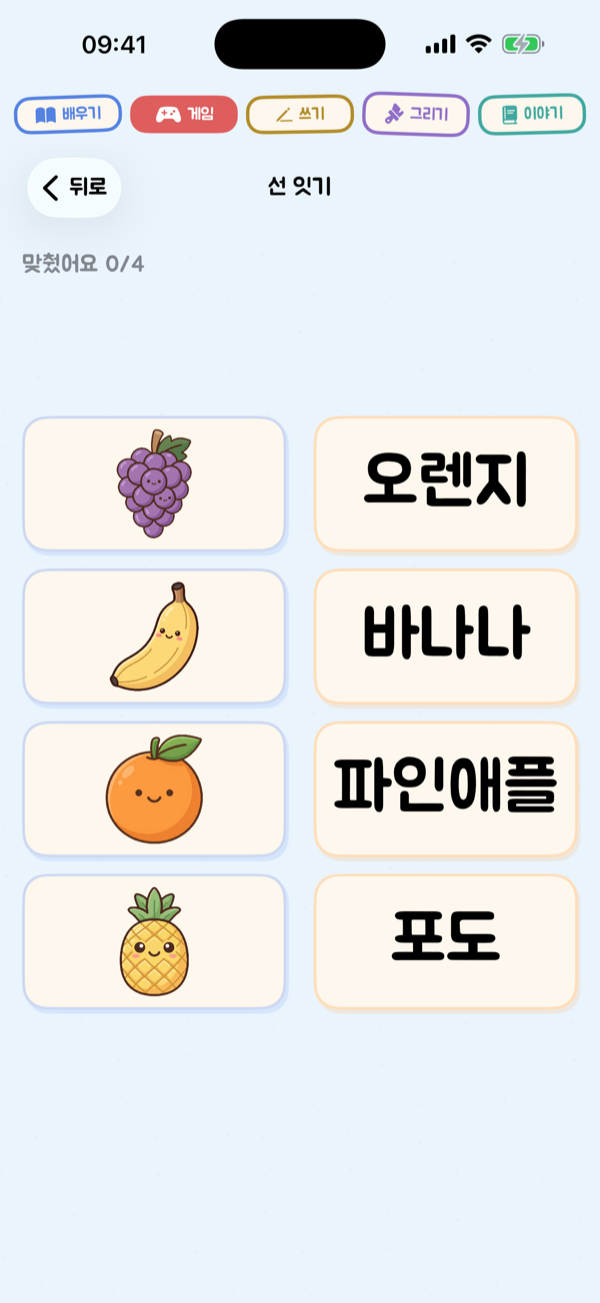Switch to the 배우기 tab

pos(68,114)
